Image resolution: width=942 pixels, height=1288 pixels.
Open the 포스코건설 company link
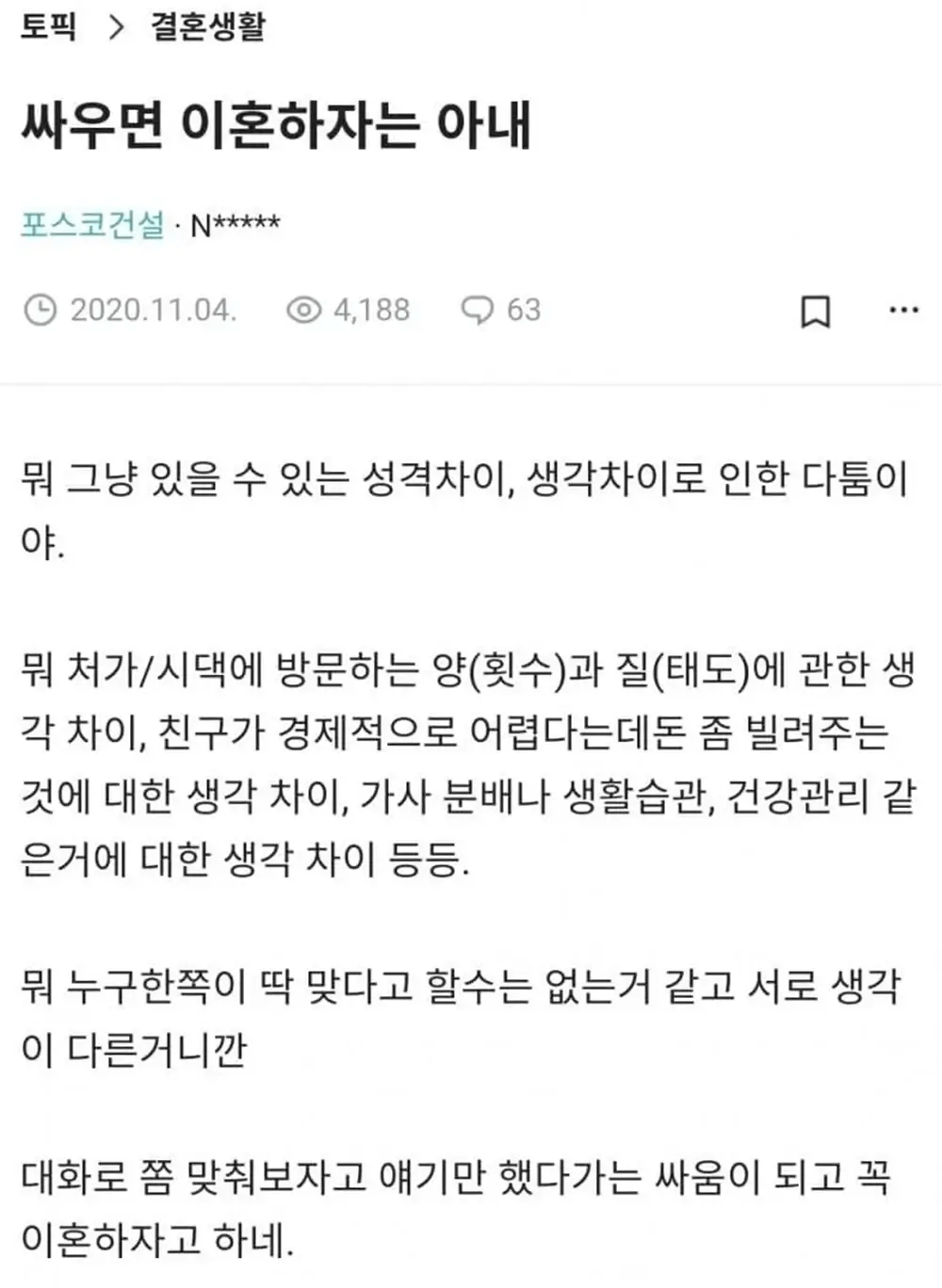[x=92, y=225]
